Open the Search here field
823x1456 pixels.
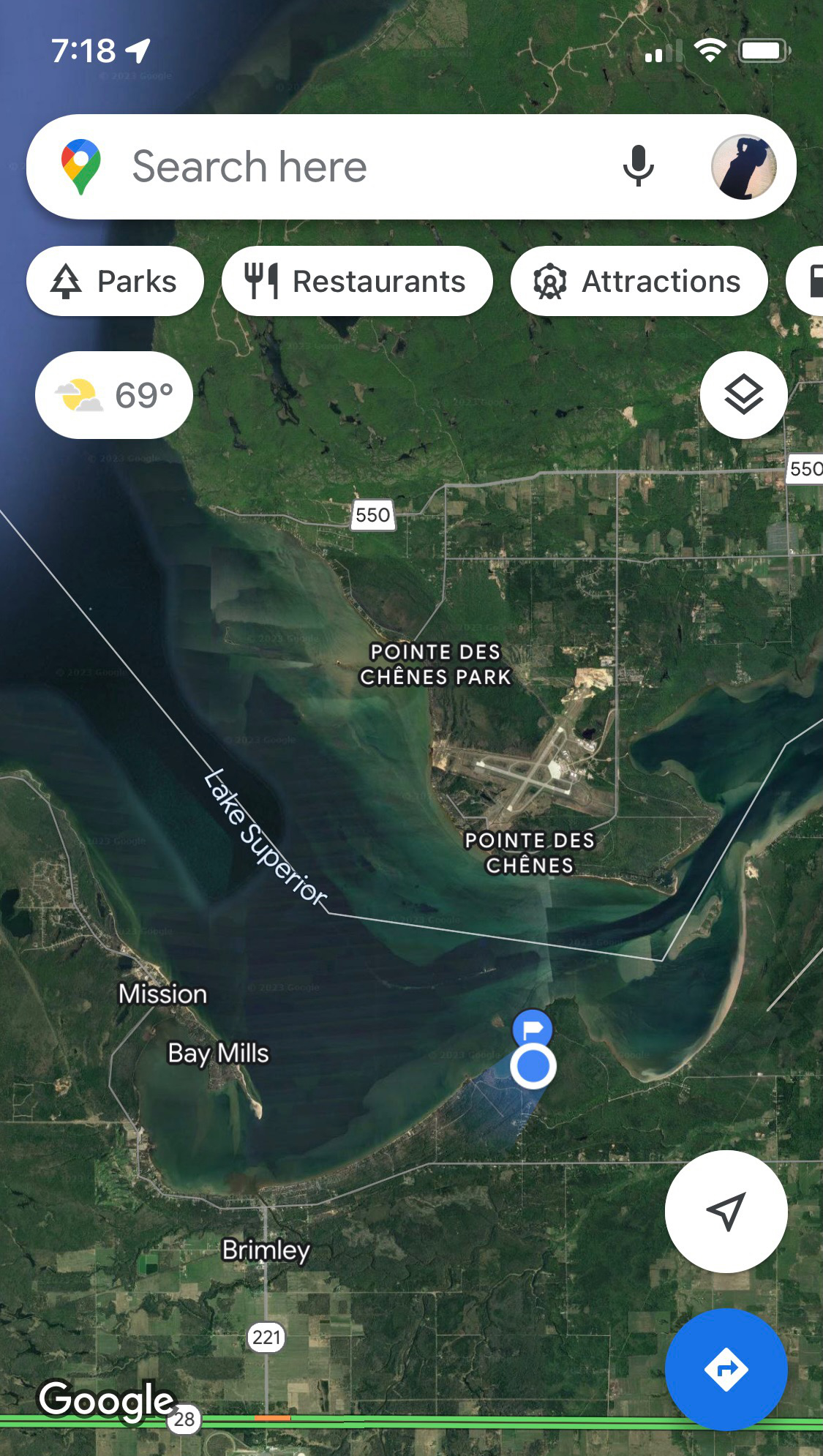tap(366, 167)
